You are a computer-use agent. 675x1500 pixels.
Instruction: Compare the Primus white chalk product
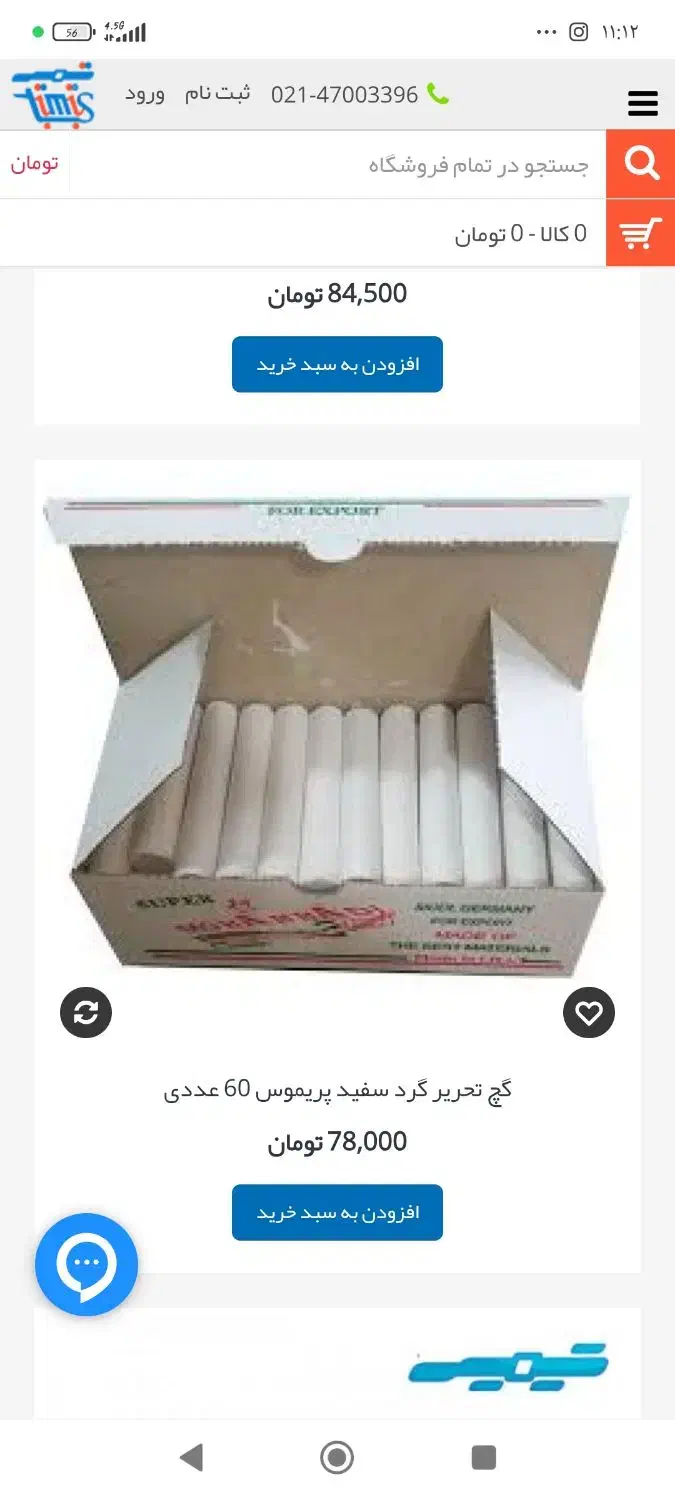86,1013
